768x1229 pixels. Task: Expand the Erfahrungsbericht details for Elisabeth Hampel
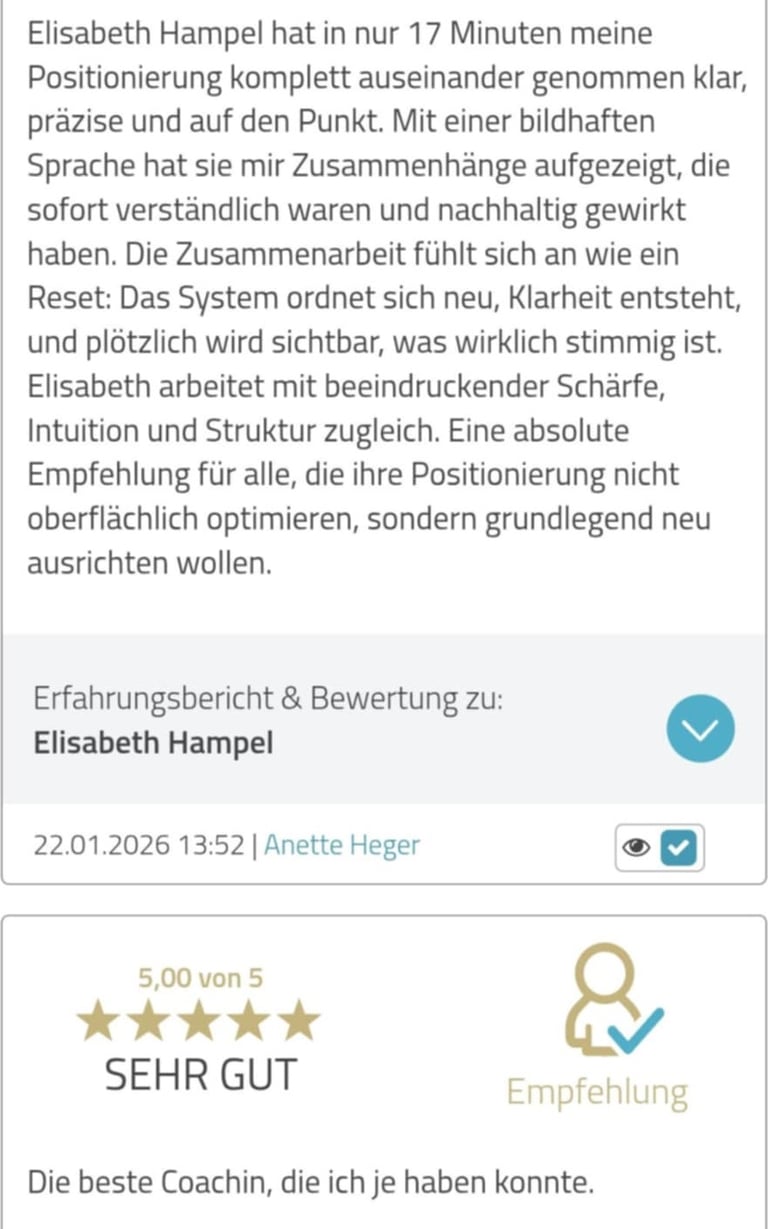pos(700,728)
